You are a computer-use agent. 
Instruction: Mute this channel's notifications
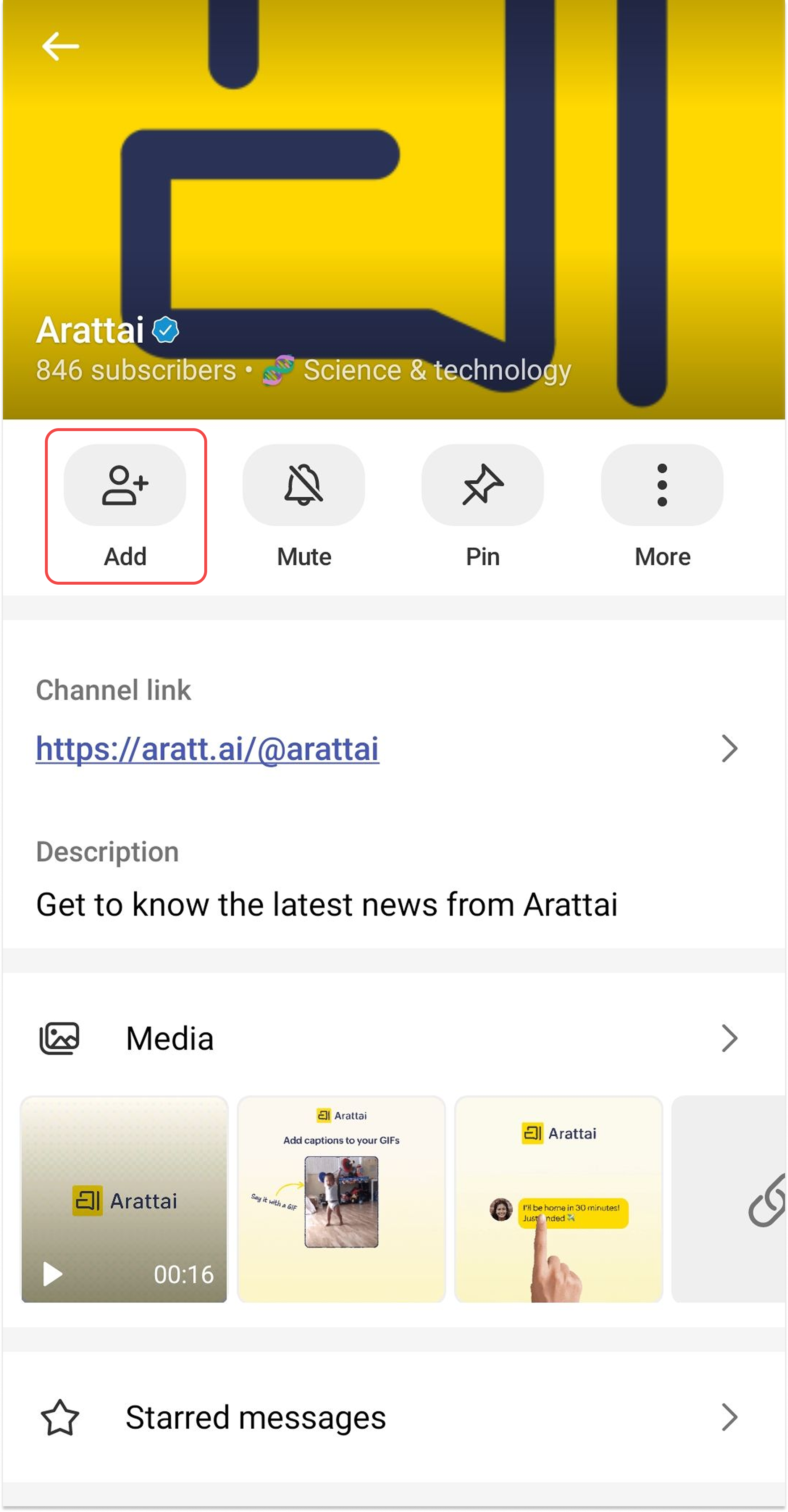click(x=304, y=485)
